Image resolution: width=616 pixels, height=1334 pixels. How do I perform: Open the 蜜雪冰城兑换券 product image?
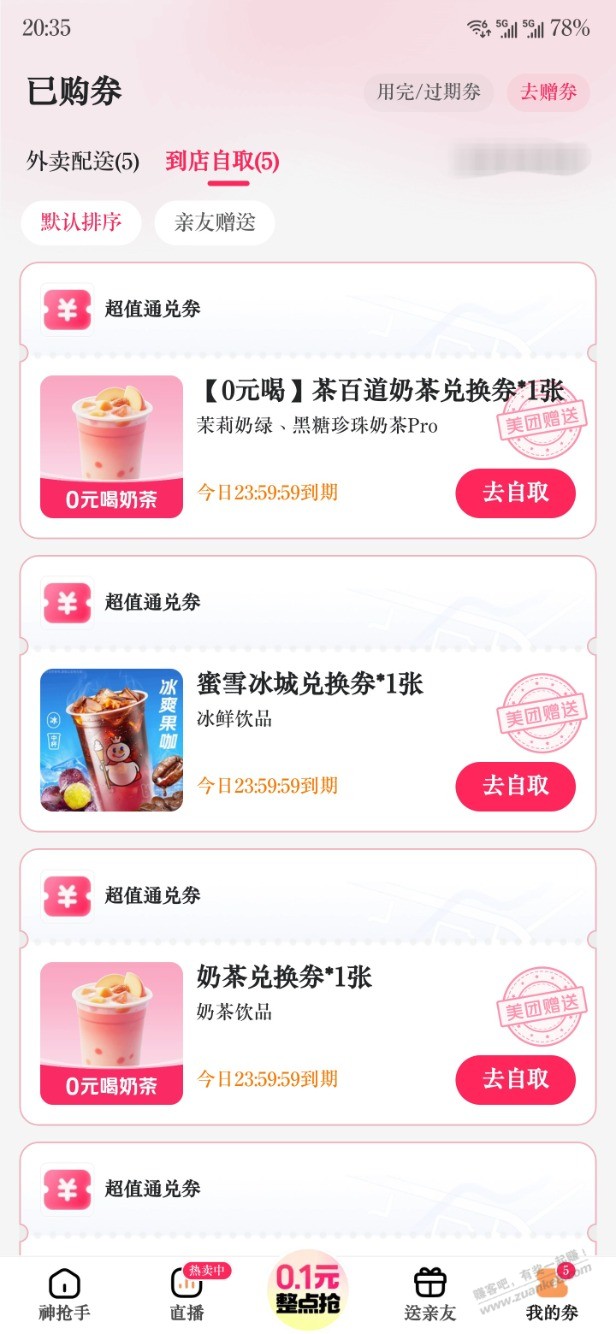tap(111, 739)
